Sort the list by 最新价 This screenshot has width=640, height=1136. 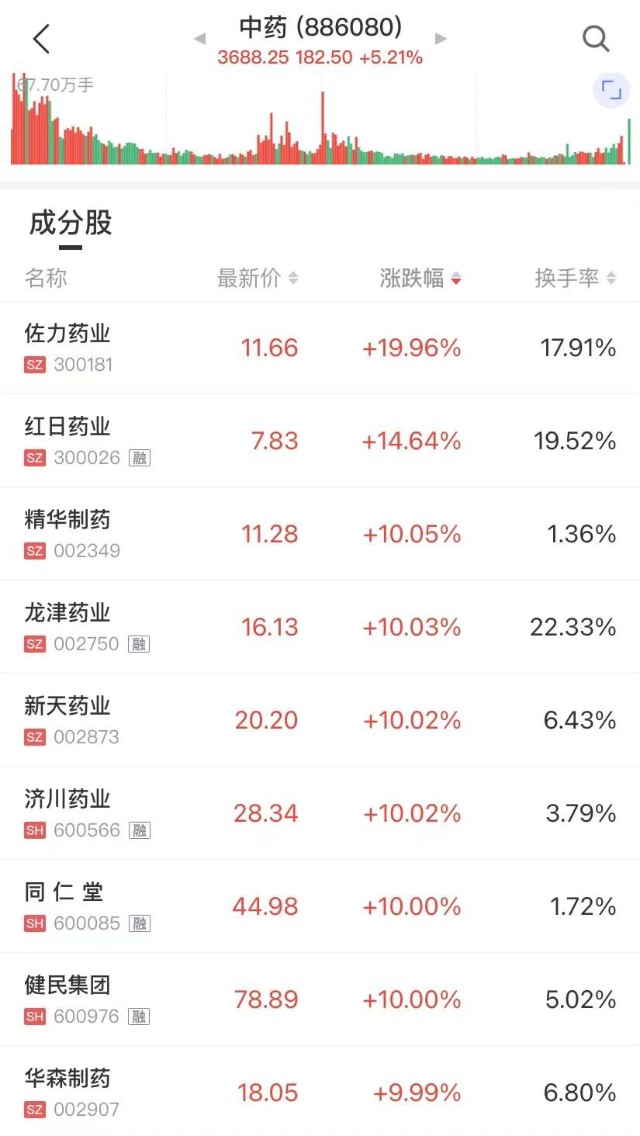(257, 279)
